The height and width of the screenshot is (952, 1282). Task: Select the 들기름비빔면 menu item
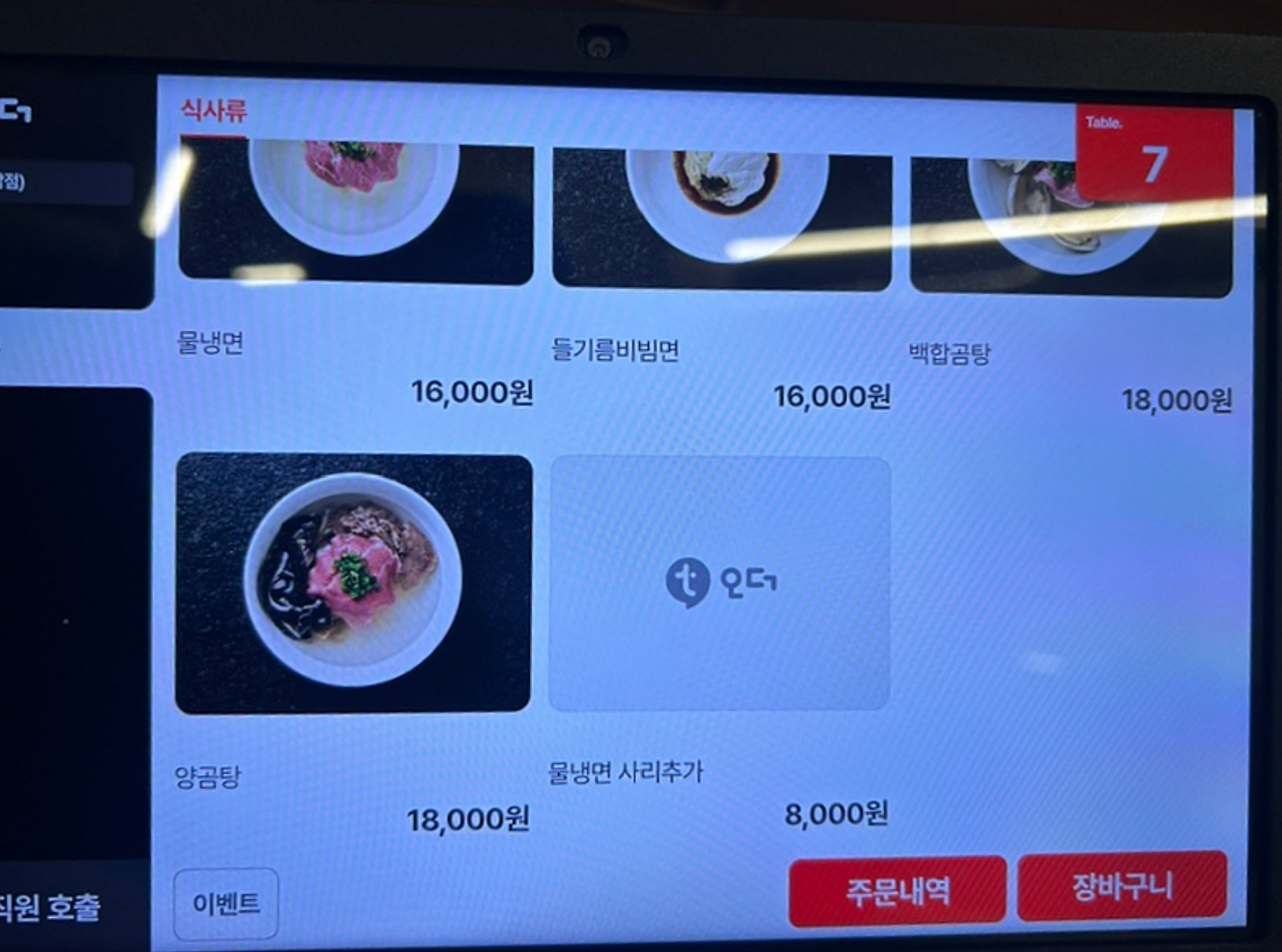click(x=721, y=219)
